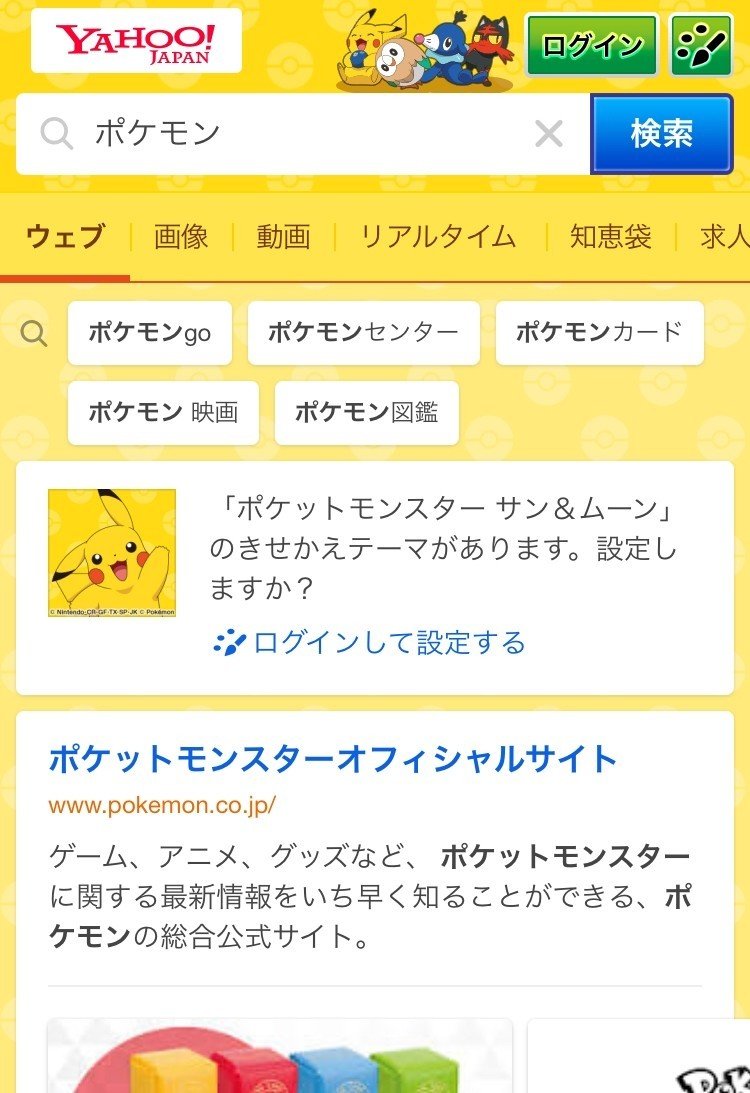This screenshot has width=750, height=1093.
Task: Choose the ポケモンセンター suggestion chip
Action: 363,333
